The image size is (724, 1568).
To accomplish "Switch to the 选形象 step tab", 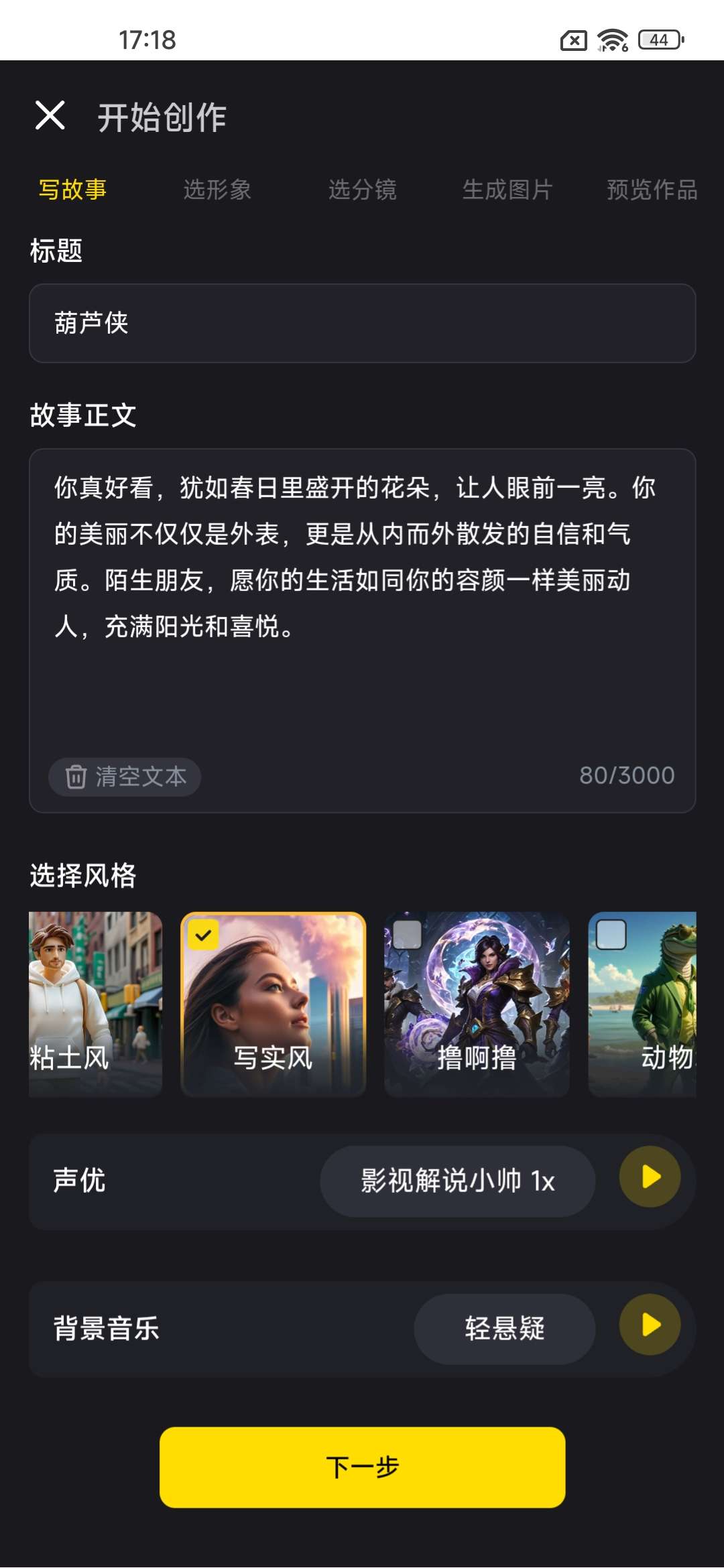I will 217,190.
